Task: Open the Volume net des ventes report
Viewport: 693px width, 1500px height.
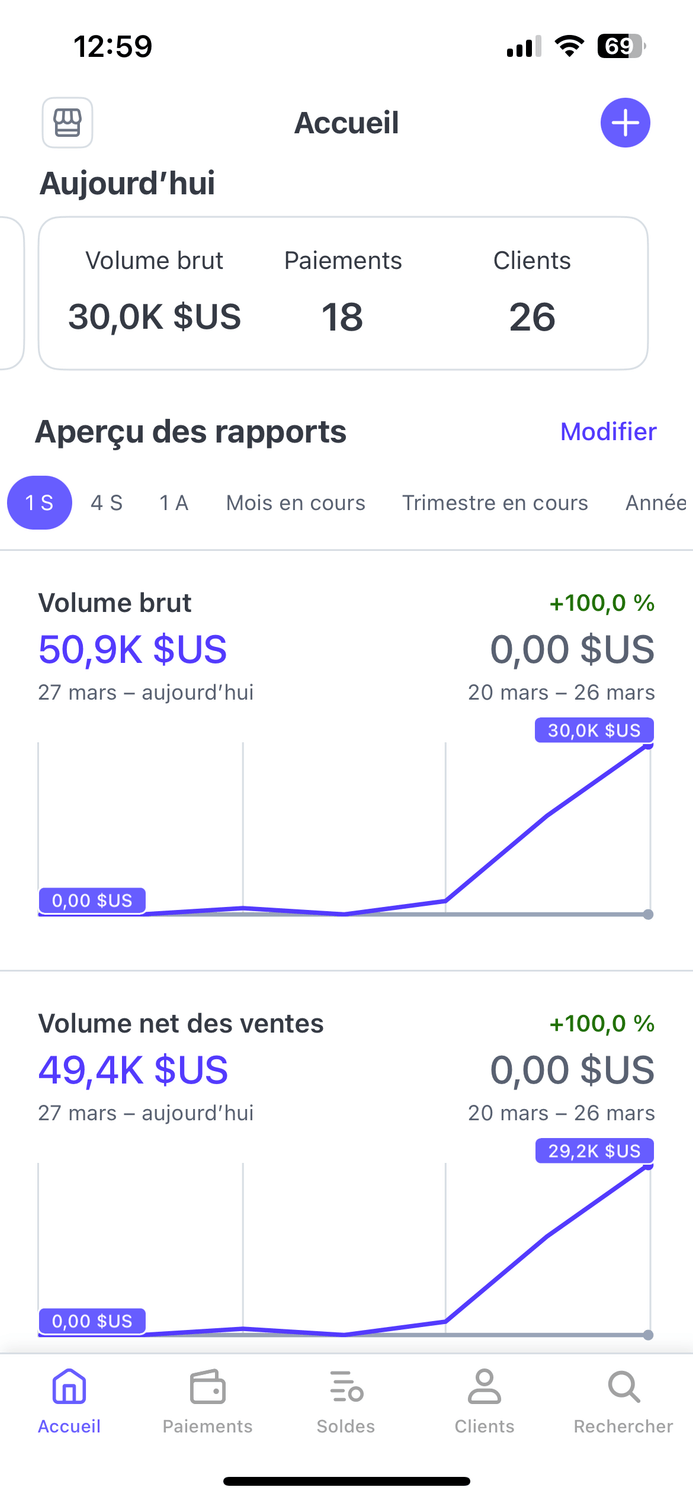Action: [x=346, y=1180]
